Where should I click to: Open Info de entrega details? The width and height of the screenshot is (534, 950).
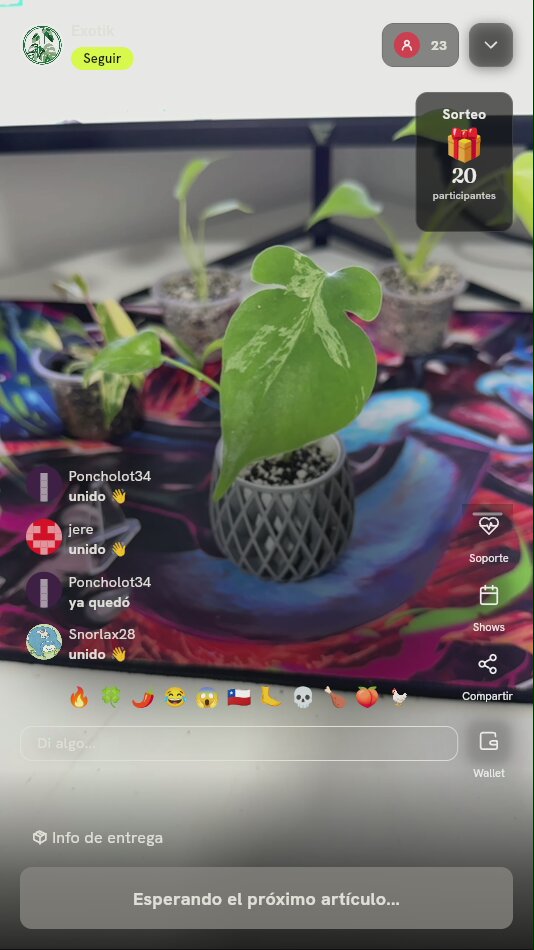(x=98, y=838)
